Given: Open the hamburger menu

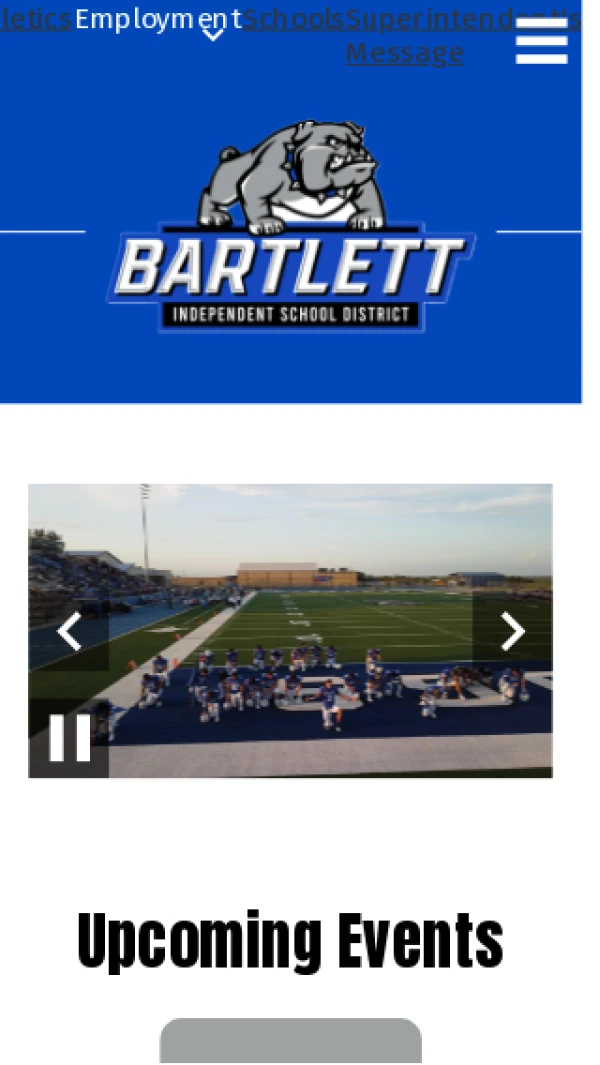Looking at the screenshot, I should point(541,41).
